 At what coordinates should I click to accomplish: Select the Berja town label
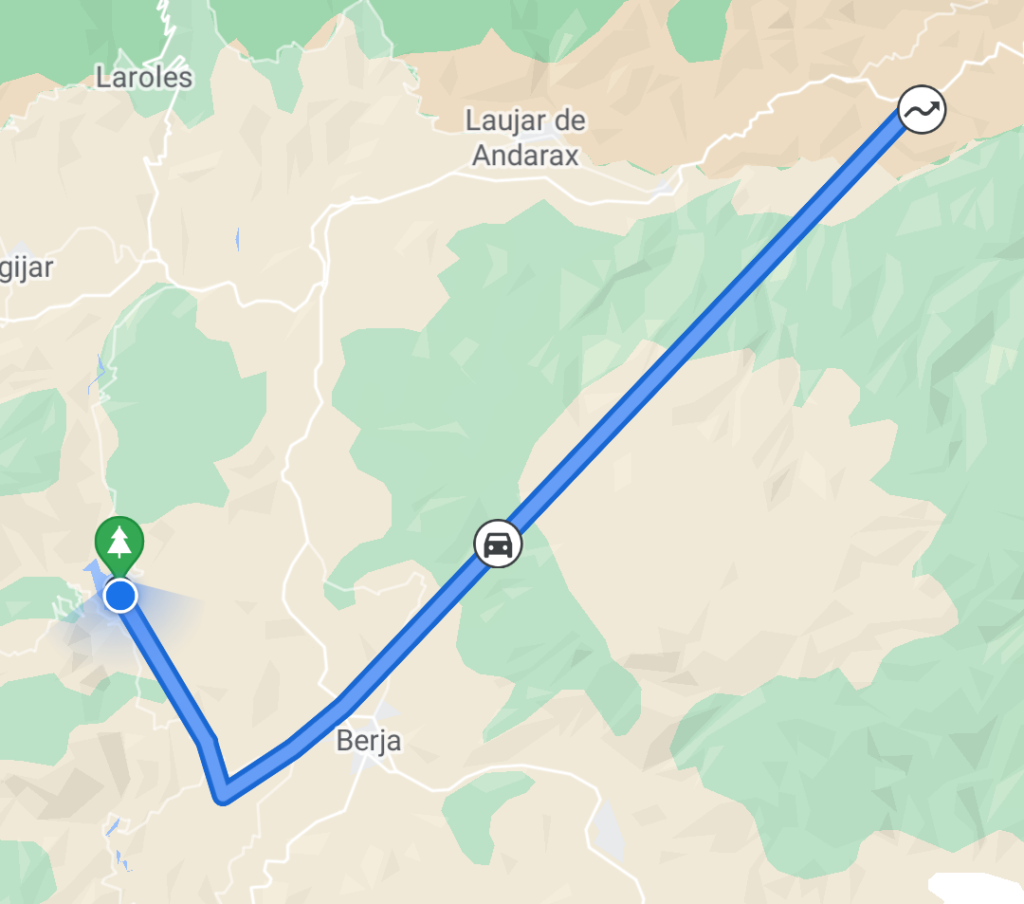tap(369, 741)
